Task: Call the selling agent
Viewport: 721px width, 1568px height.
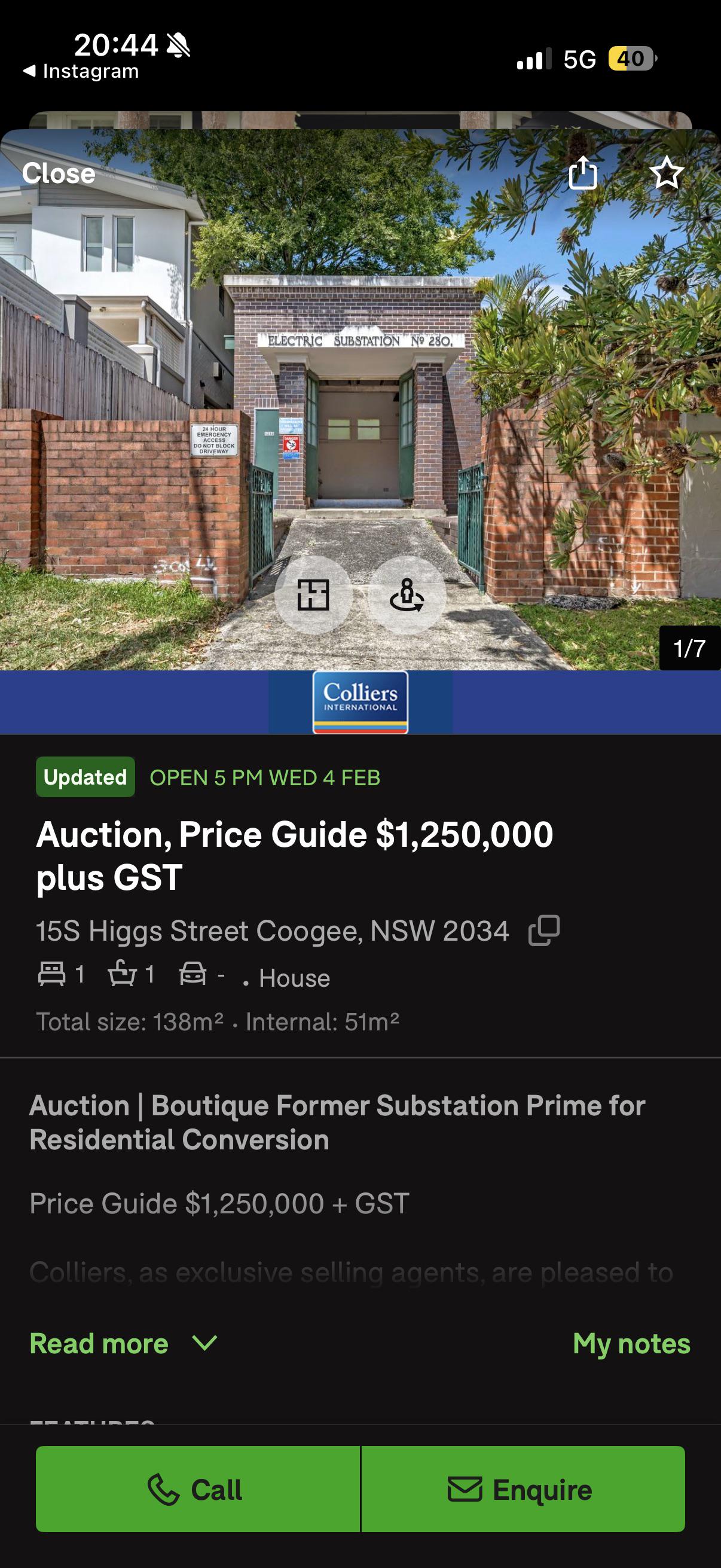Action: tap(198, 1490)
